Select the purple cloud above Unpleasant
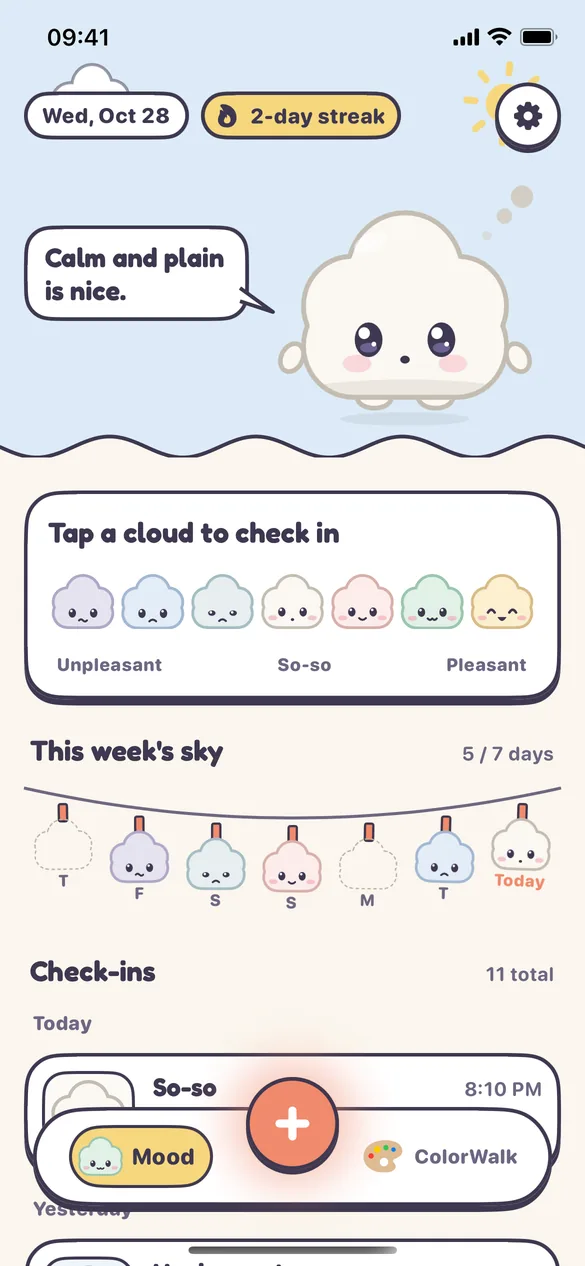585x1266 pixels. [83, 603]
